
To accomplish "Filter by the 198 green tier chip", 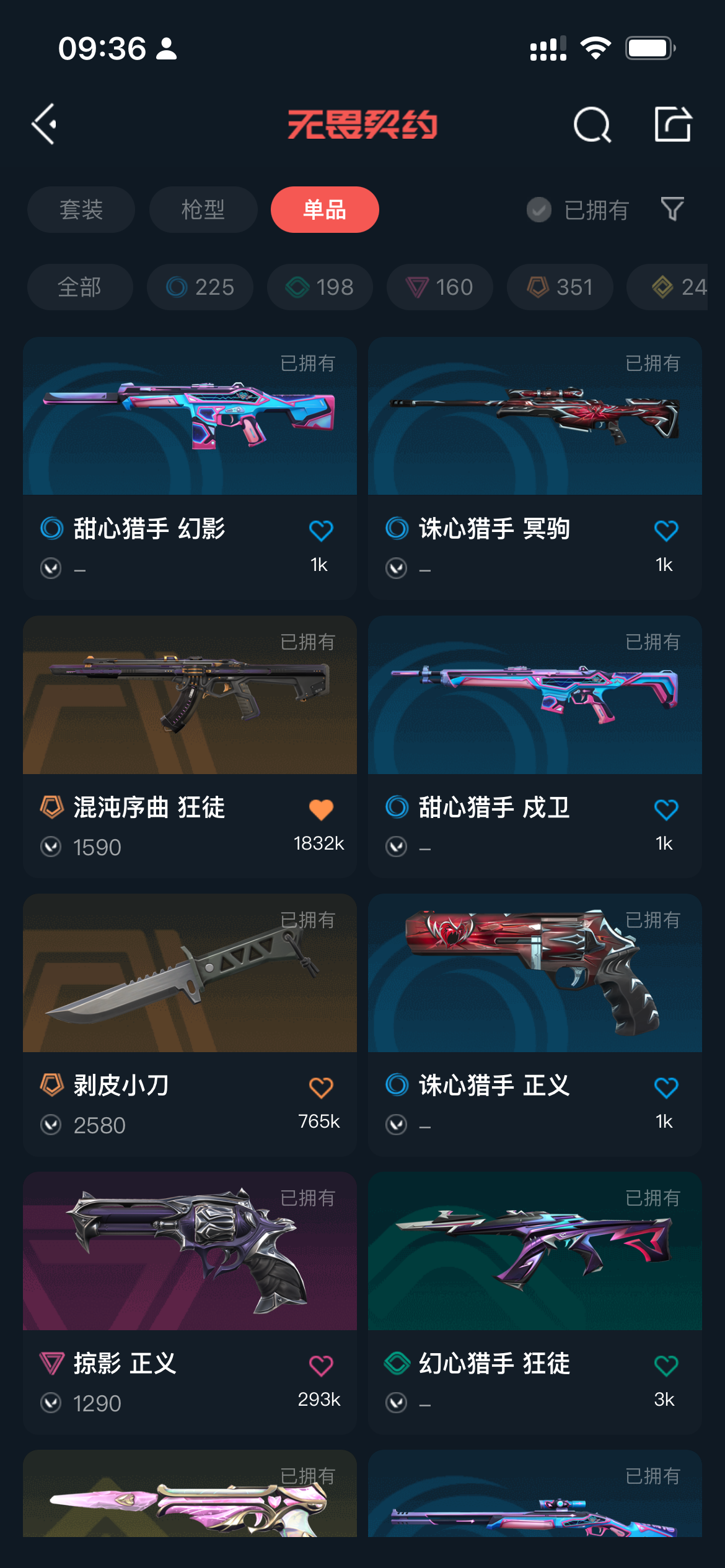I will tap(320, 287).
